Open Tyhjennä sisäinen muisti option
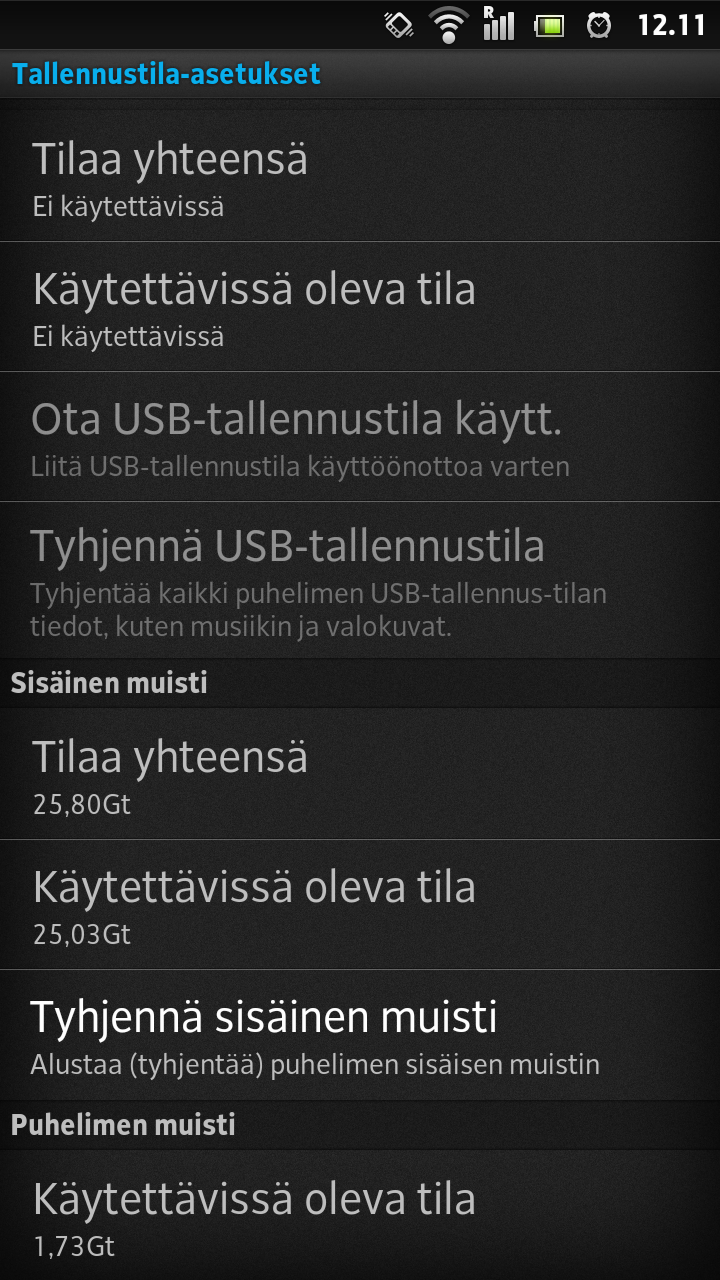This screenshot has width=720, height=1280. point(360,1035)
